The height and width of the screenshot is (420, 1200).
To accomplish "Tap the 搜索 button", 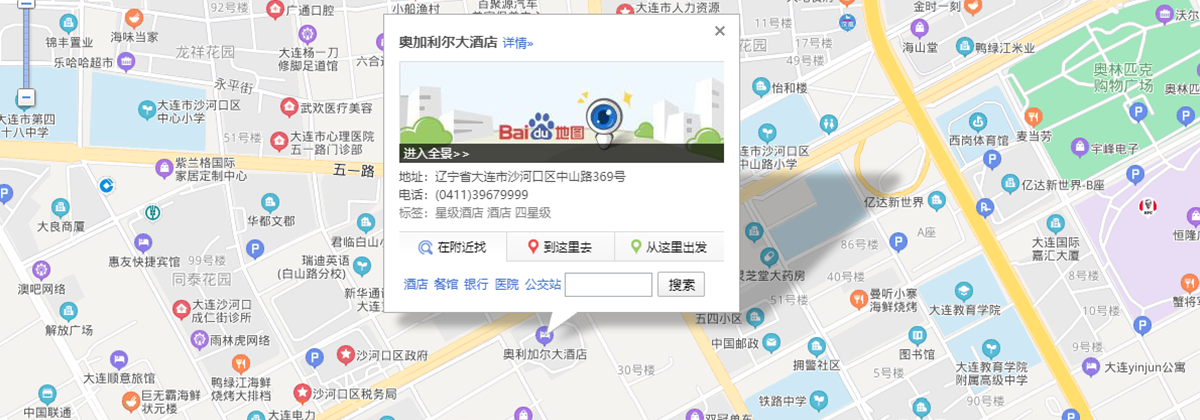I will point(681,285).
